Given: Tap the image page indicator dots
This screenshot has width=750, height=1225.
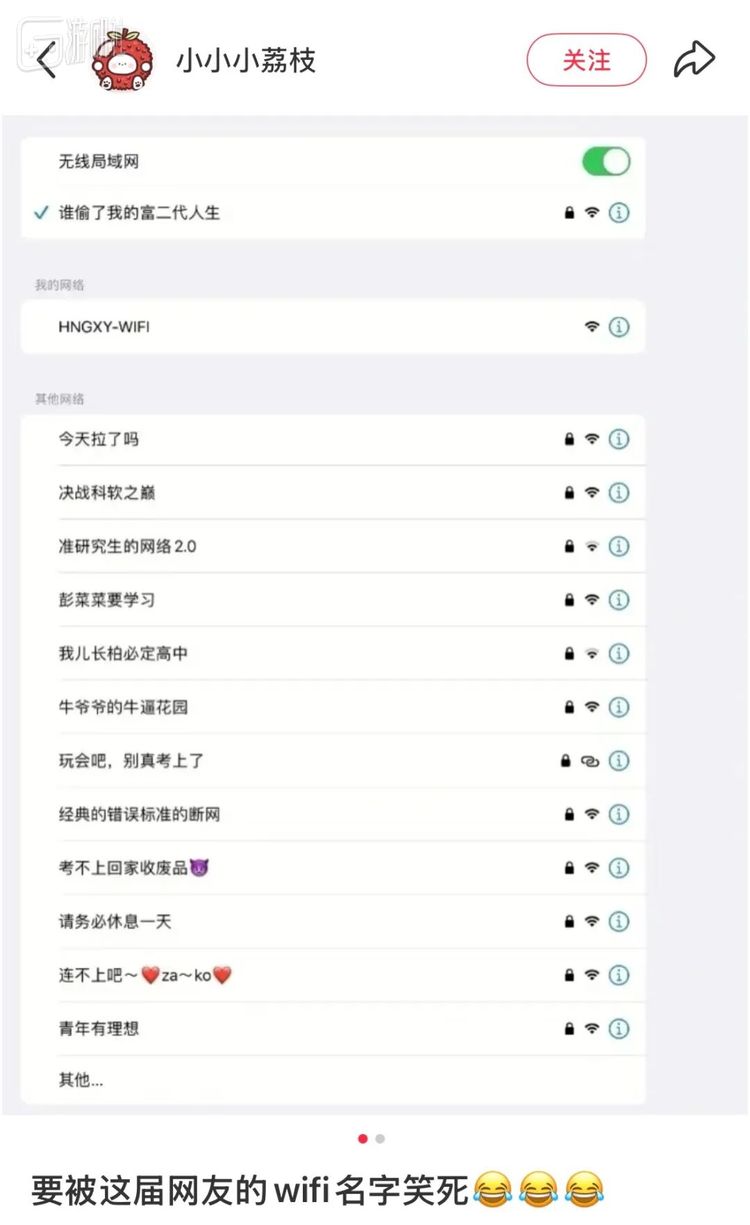Looking at the screenshot, I should click(x=371, y=1138).
